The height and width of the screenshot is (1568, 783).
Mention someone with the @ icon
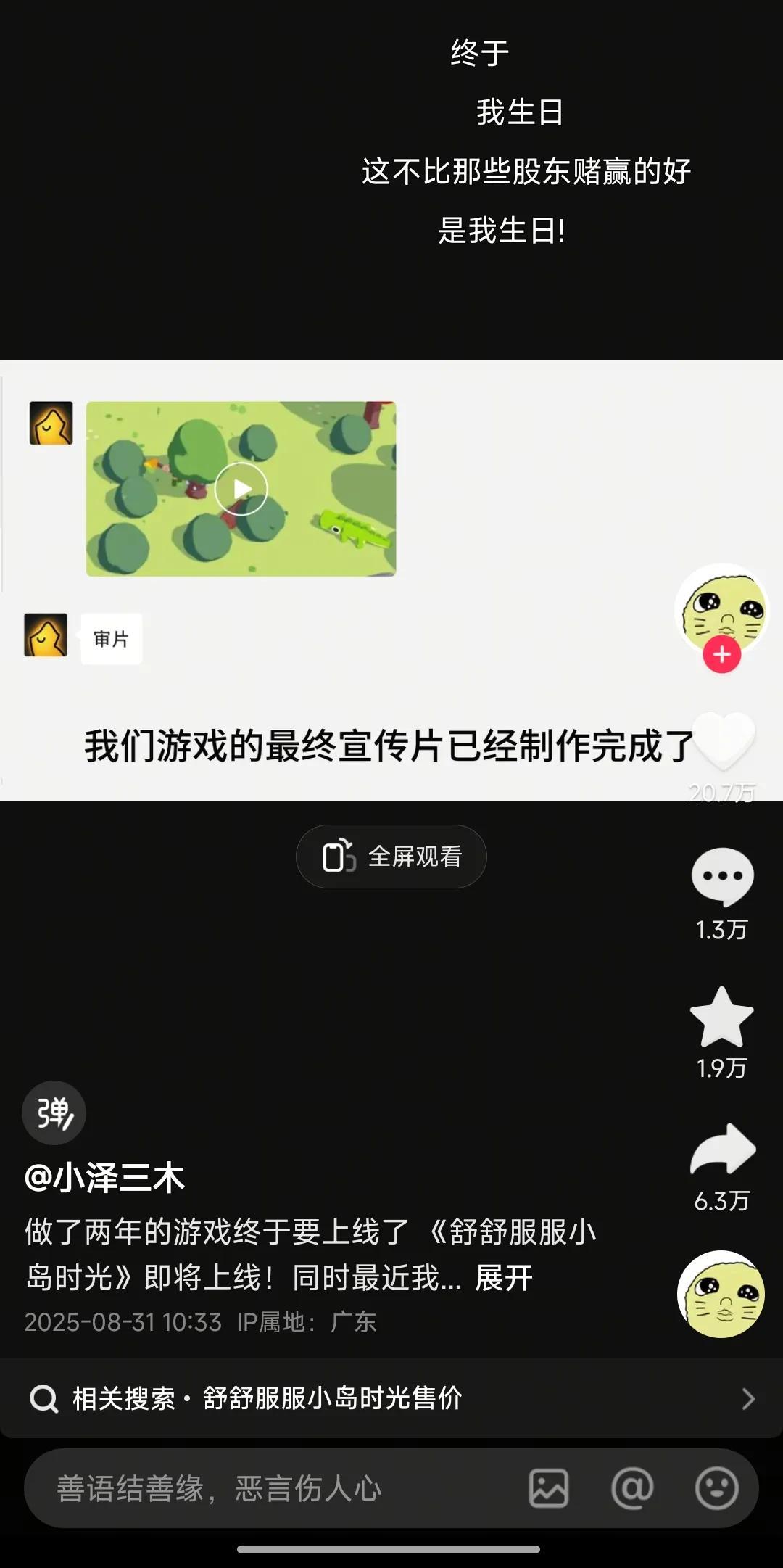[x=632, y=1489]
